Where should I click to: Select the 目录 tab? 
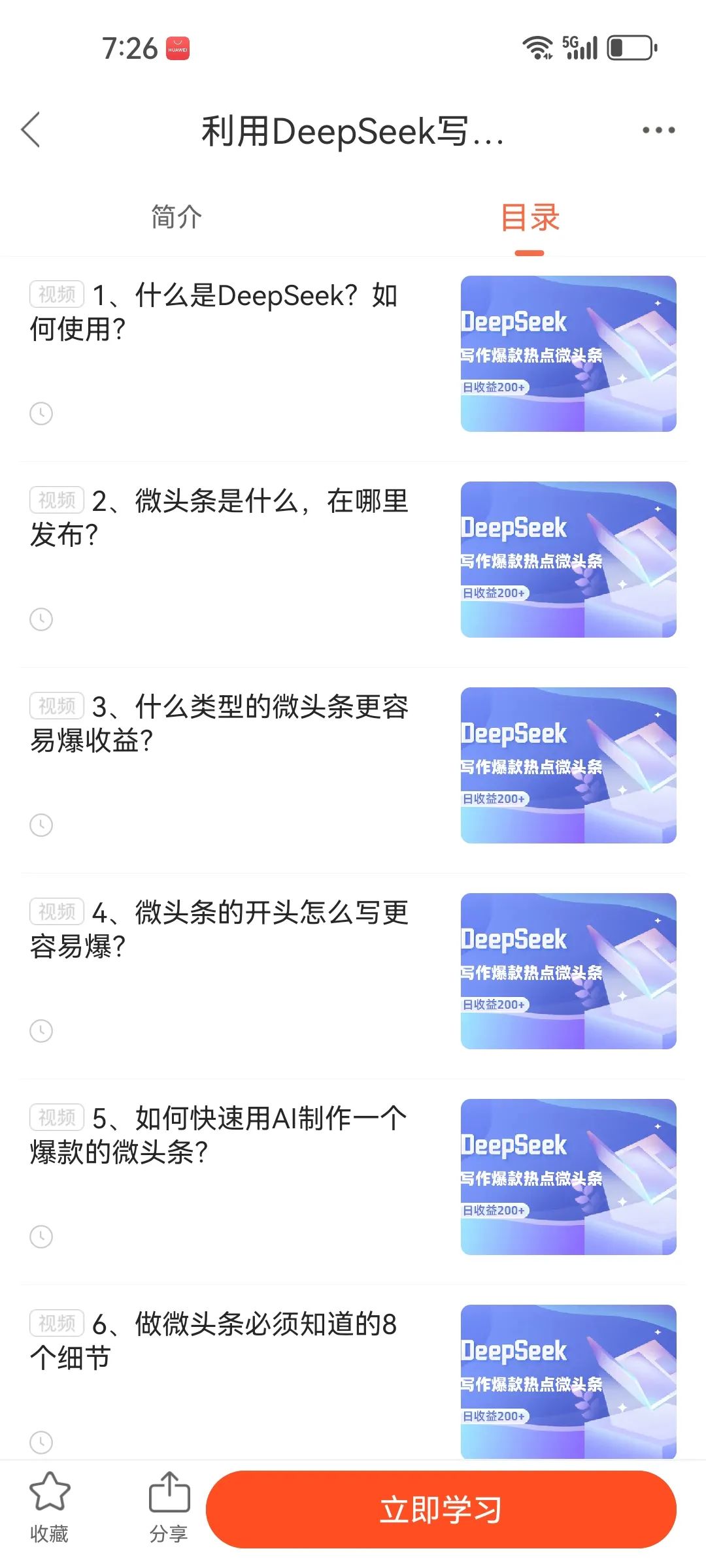coord(529,218)
